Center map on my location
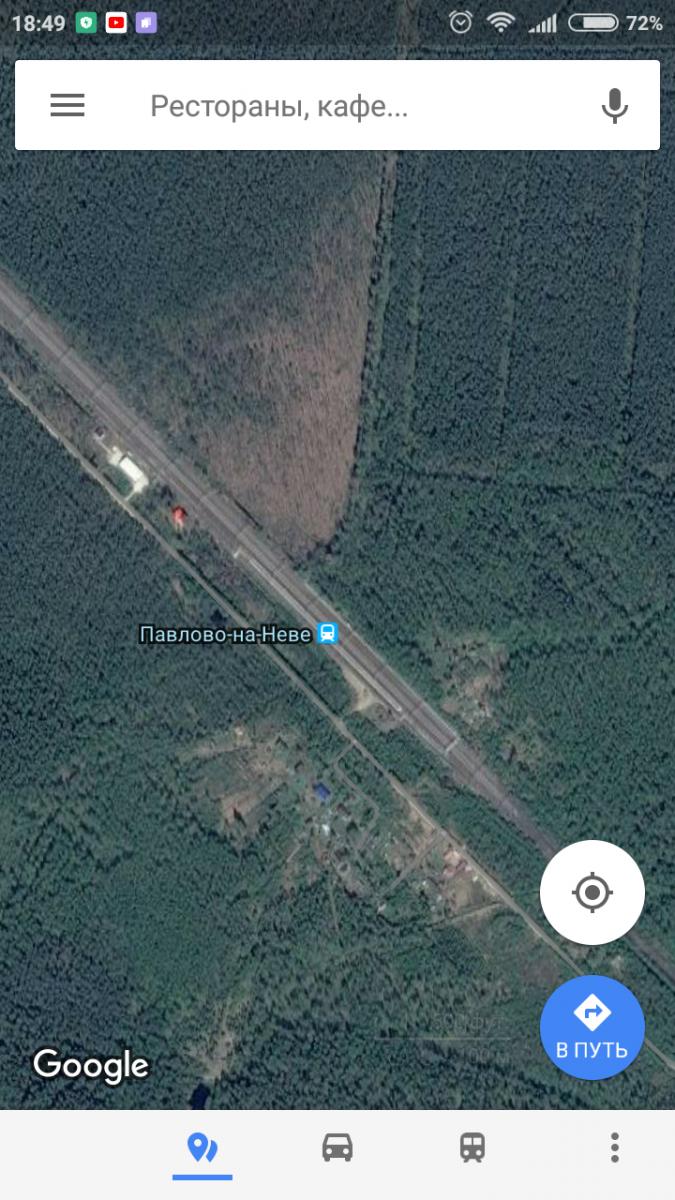675x1200 pixels. point(592,892)
